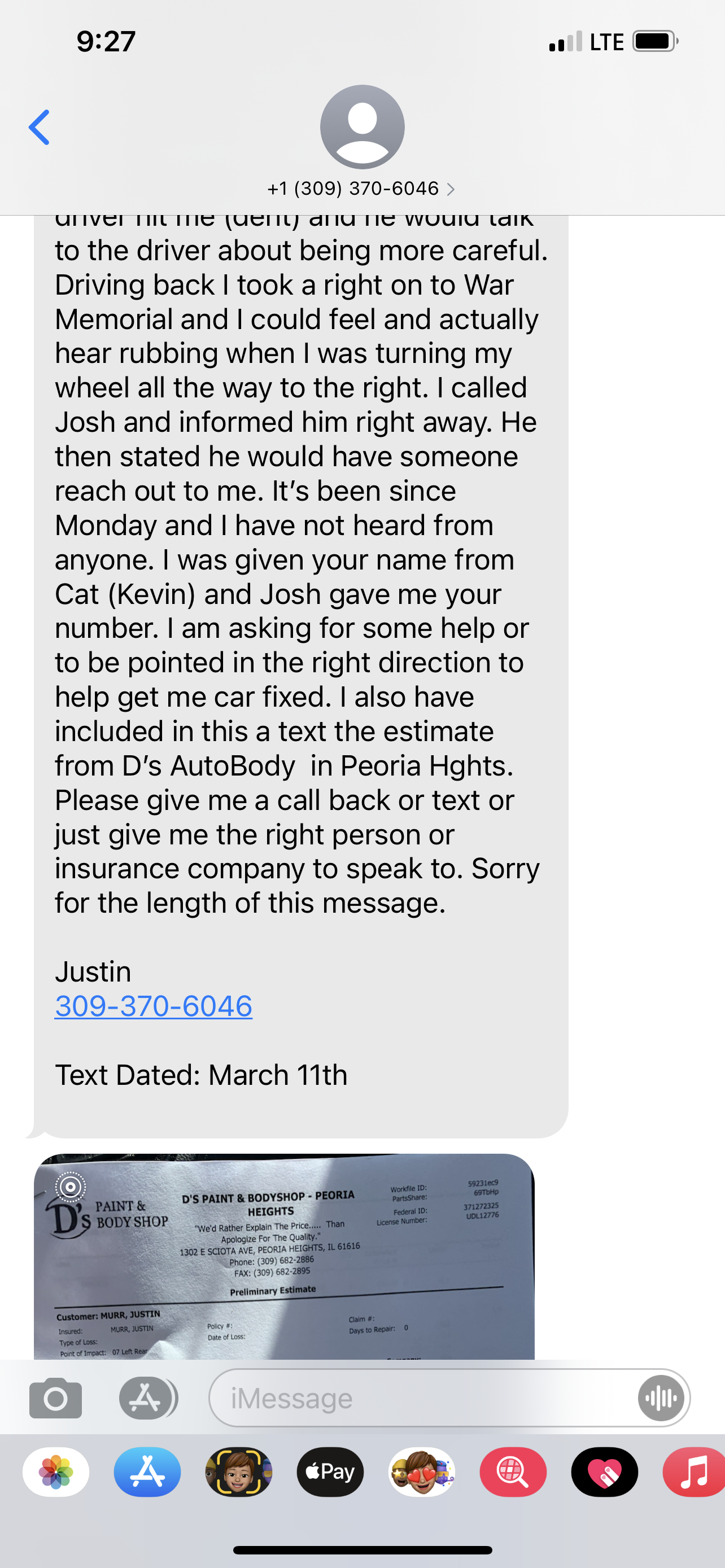This screenshot has width=725, height=1568.
Task: Open the D's Paint & Body Shop estimate photo
Action: click(x=284, y=1256)
